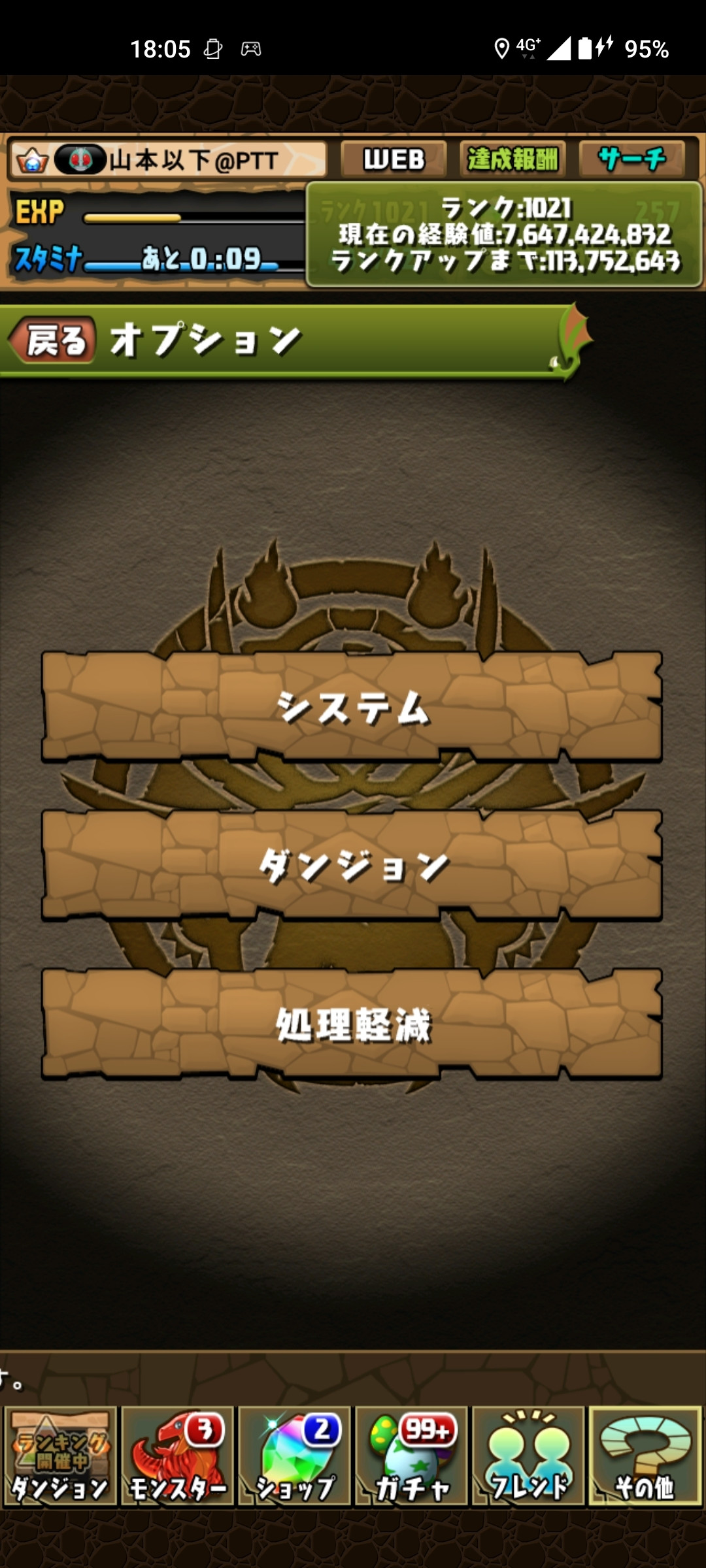Open the WEB button
This screenshot has width=706, height=1568.
394,159
